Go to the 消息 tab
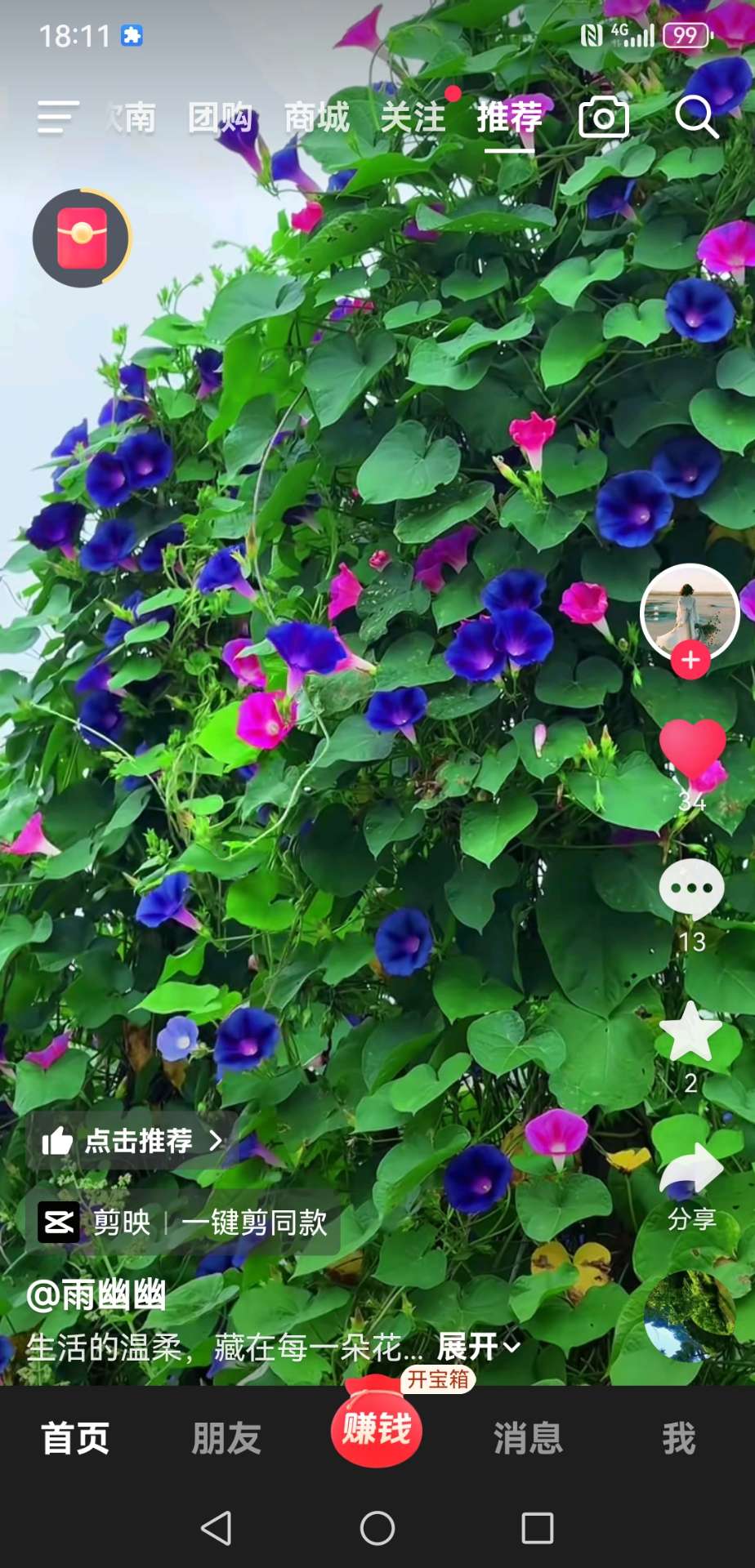This screenshot has width=755, height=1568. [x=528, y=1439]
